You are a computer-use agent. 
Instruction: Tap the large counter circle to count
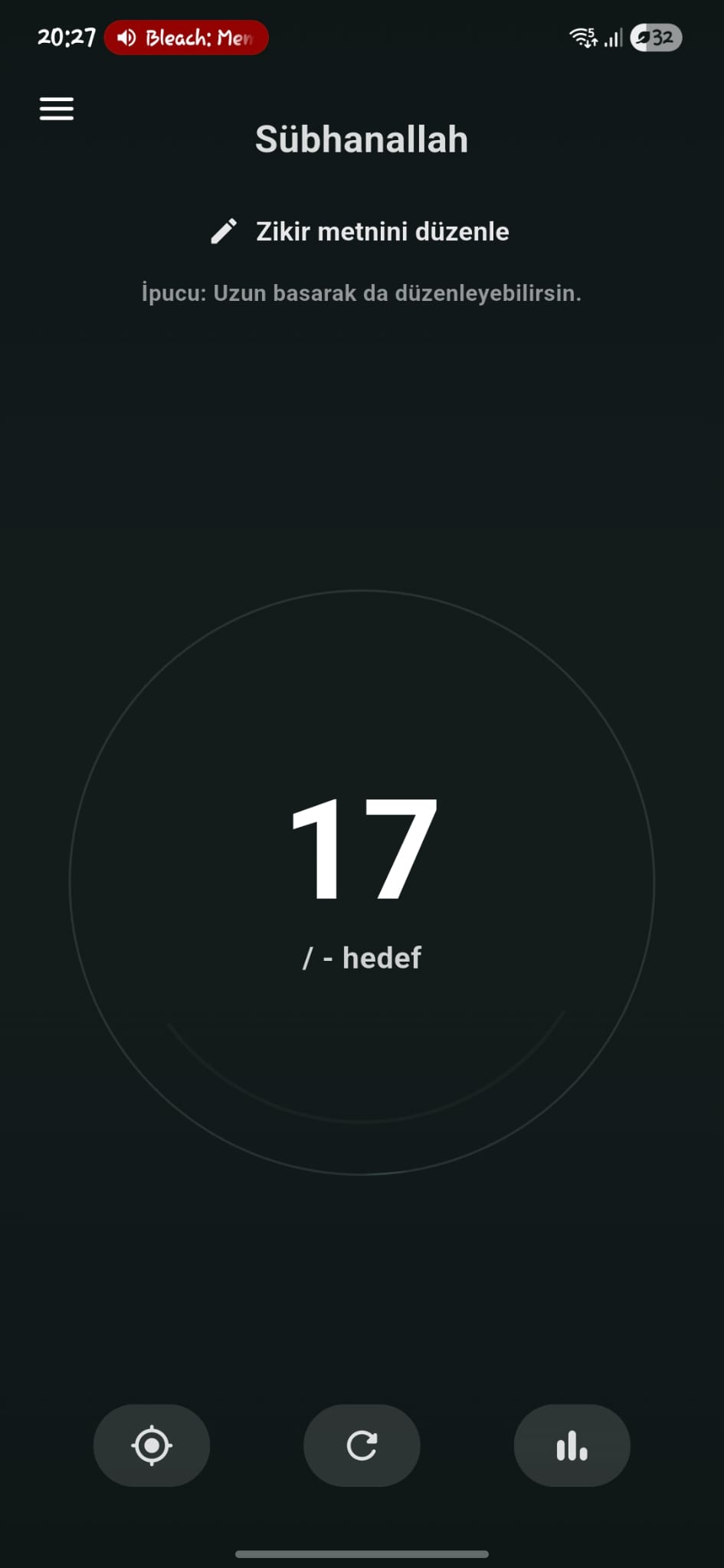click(x=362, y=880)
